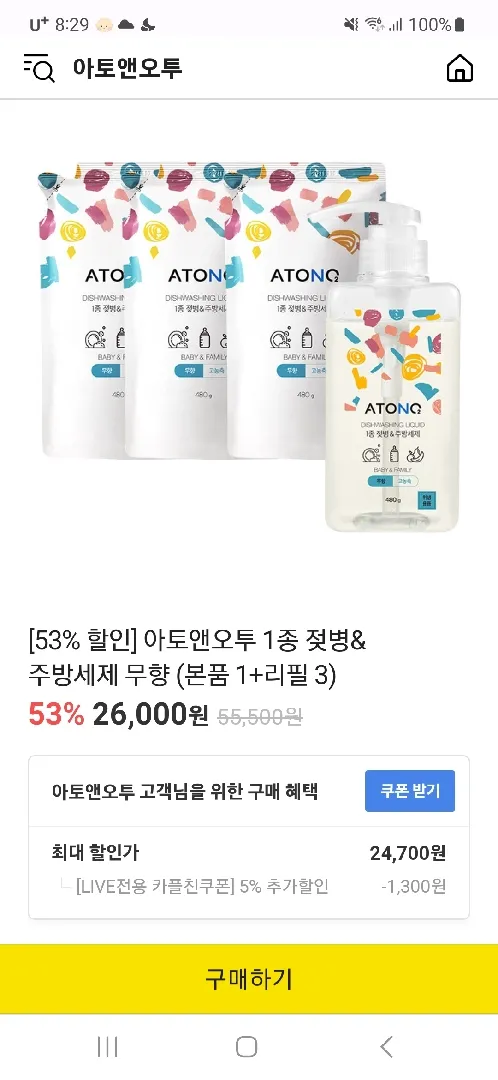
Task: Tap 쿠폰 받기 to get the coupon
Action: (410, 791)
